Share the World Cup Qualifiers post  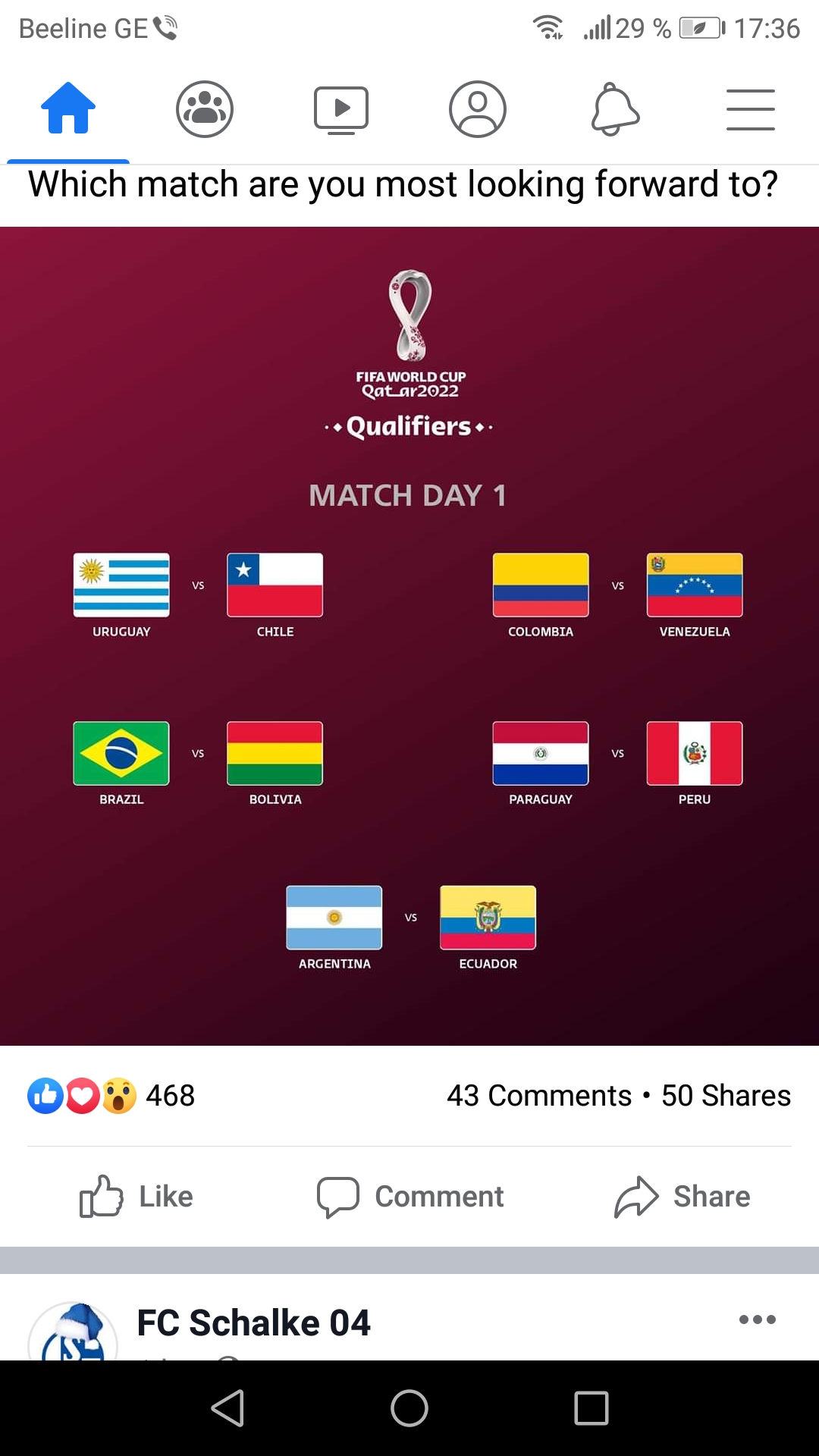(x=682, y=1197)
